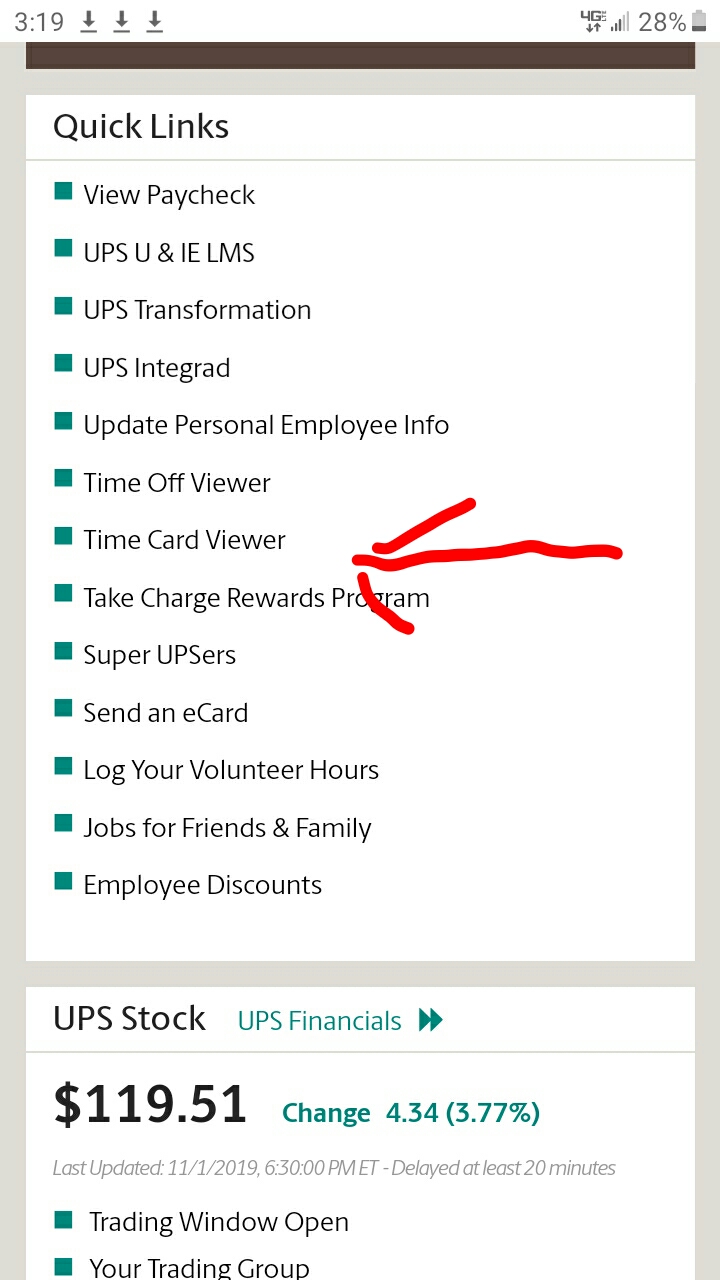Open Your Trading Group

click(x=199, y=1268)
